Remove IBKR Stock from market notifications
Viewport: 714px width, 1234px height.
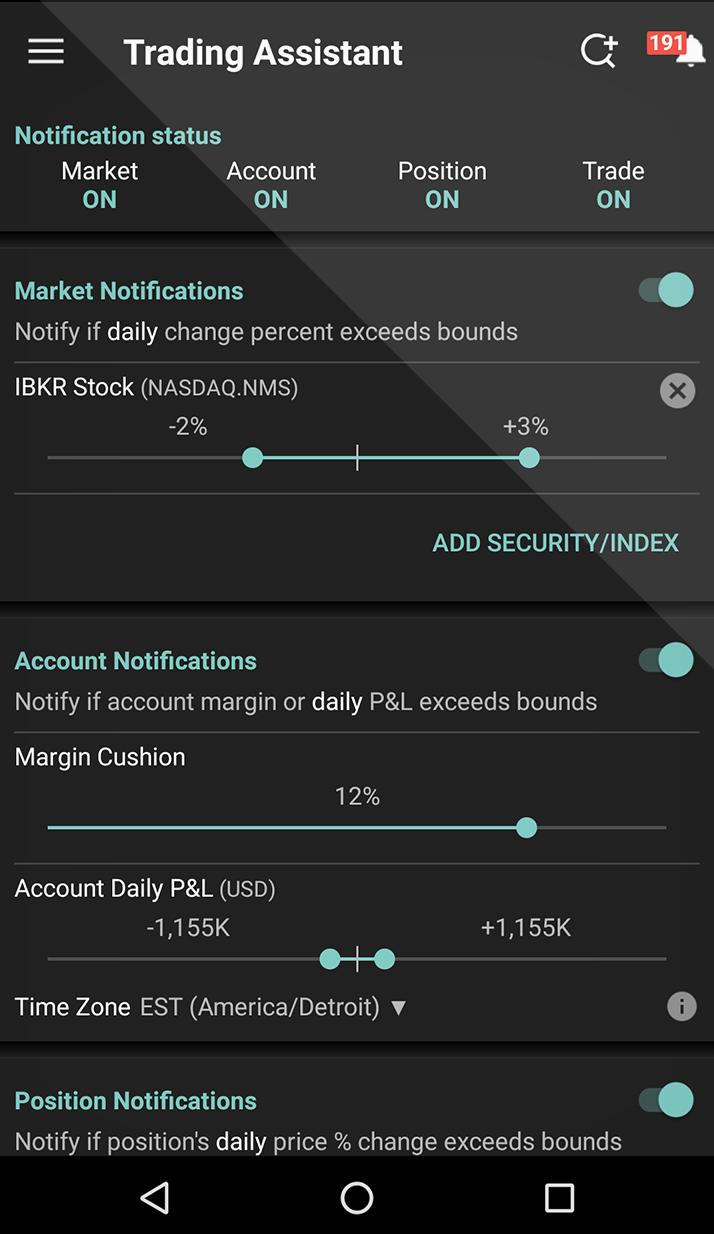click(677, 391)
